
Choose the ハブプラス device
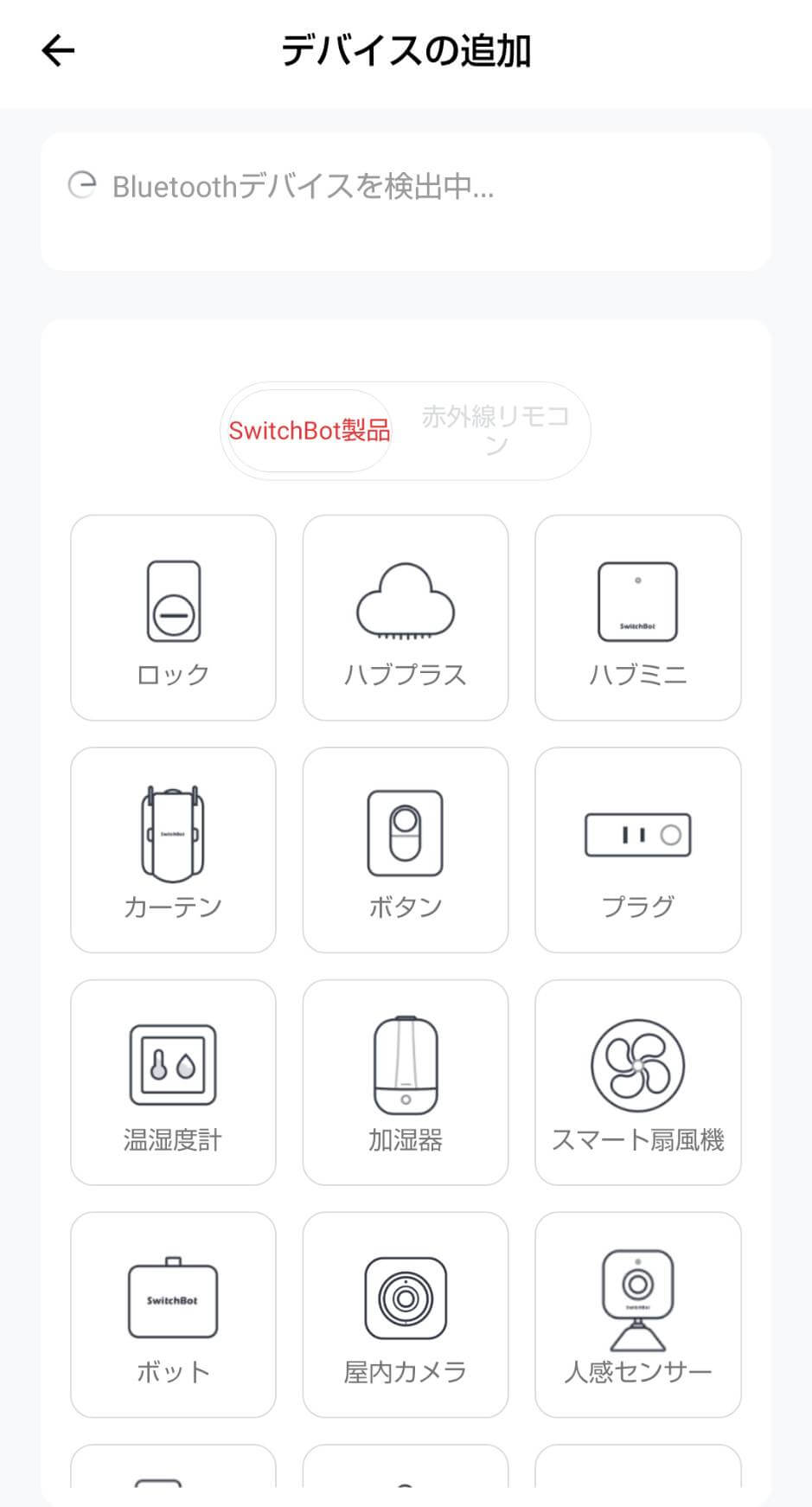click(x=405, y=618)
